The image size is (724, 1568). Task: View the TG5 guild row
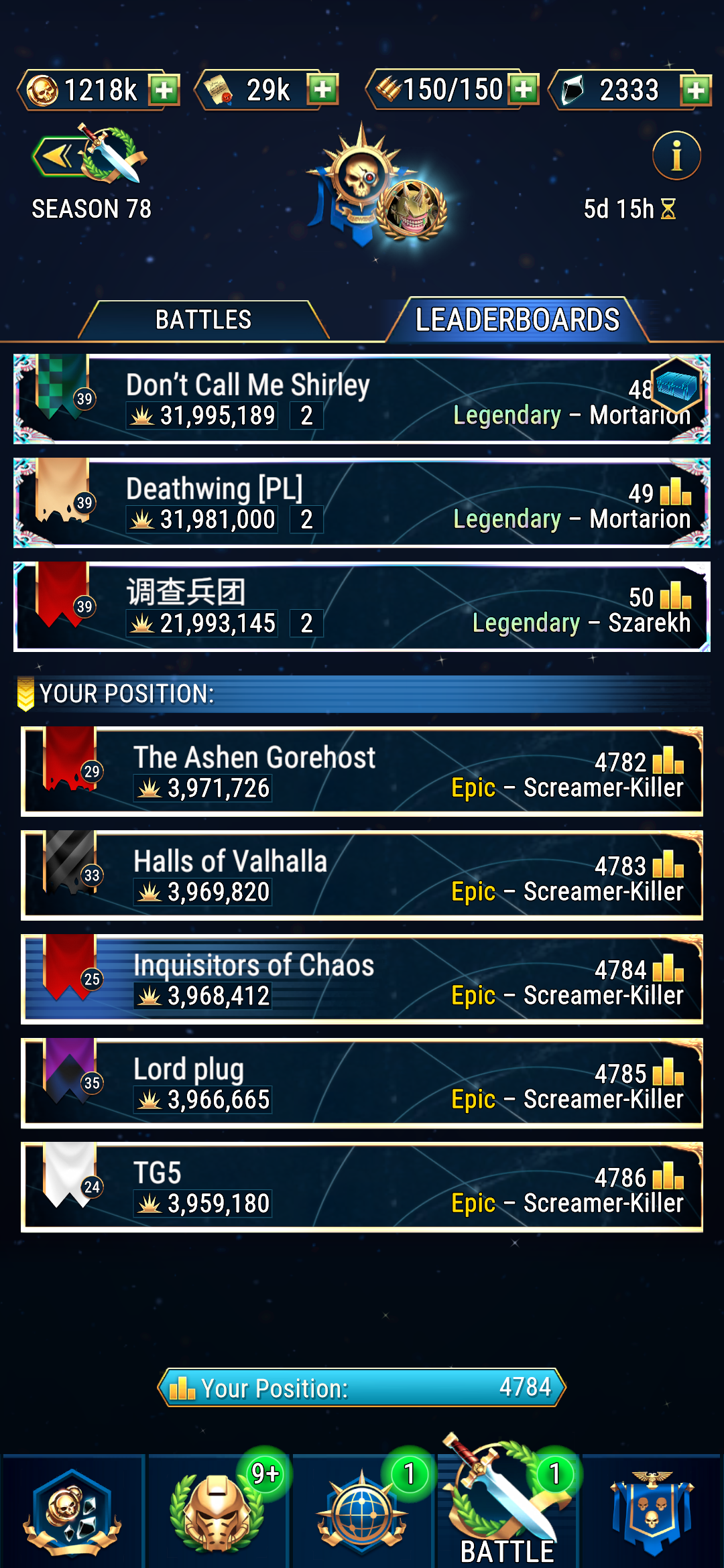[x=362, y=1187]
